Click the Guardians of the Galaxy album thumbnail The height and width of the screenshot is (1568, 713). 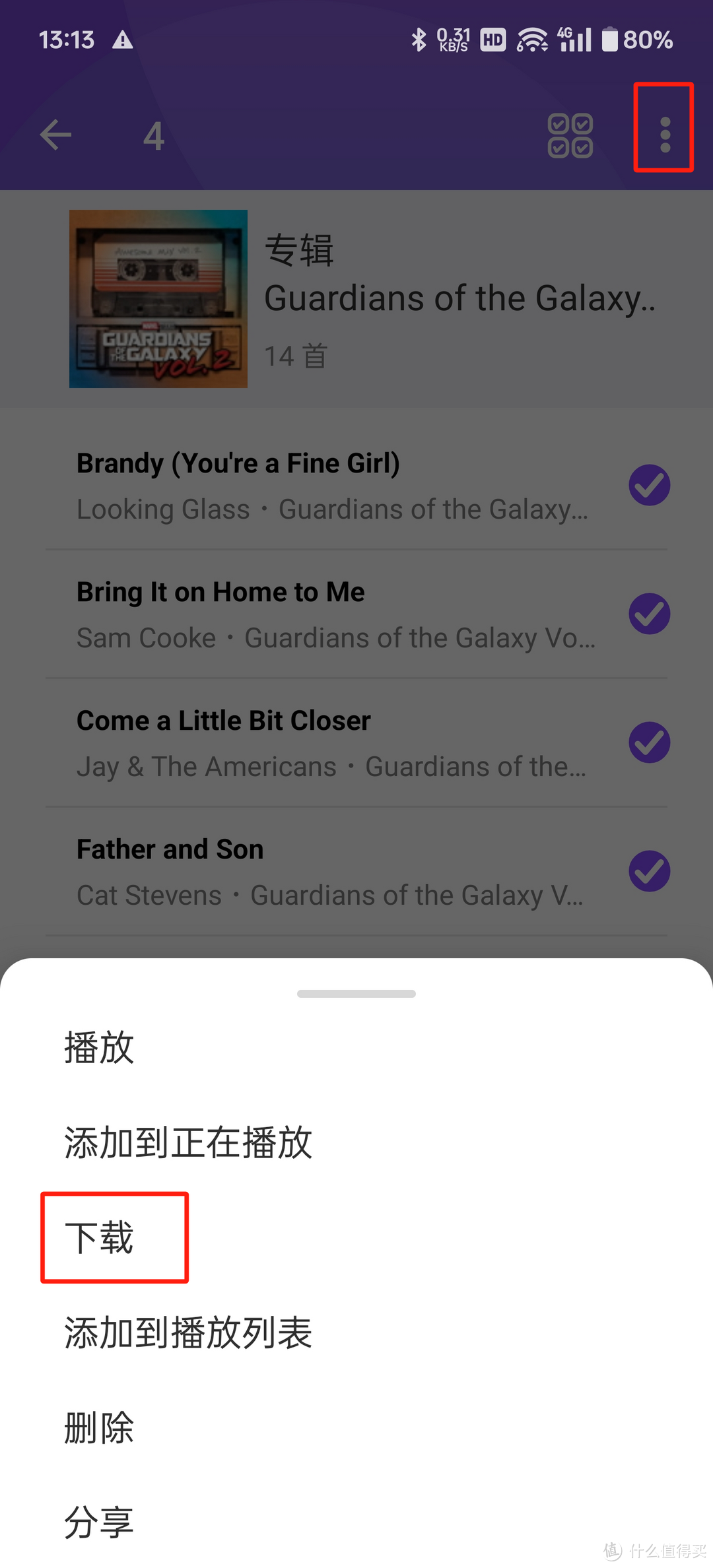158,298
